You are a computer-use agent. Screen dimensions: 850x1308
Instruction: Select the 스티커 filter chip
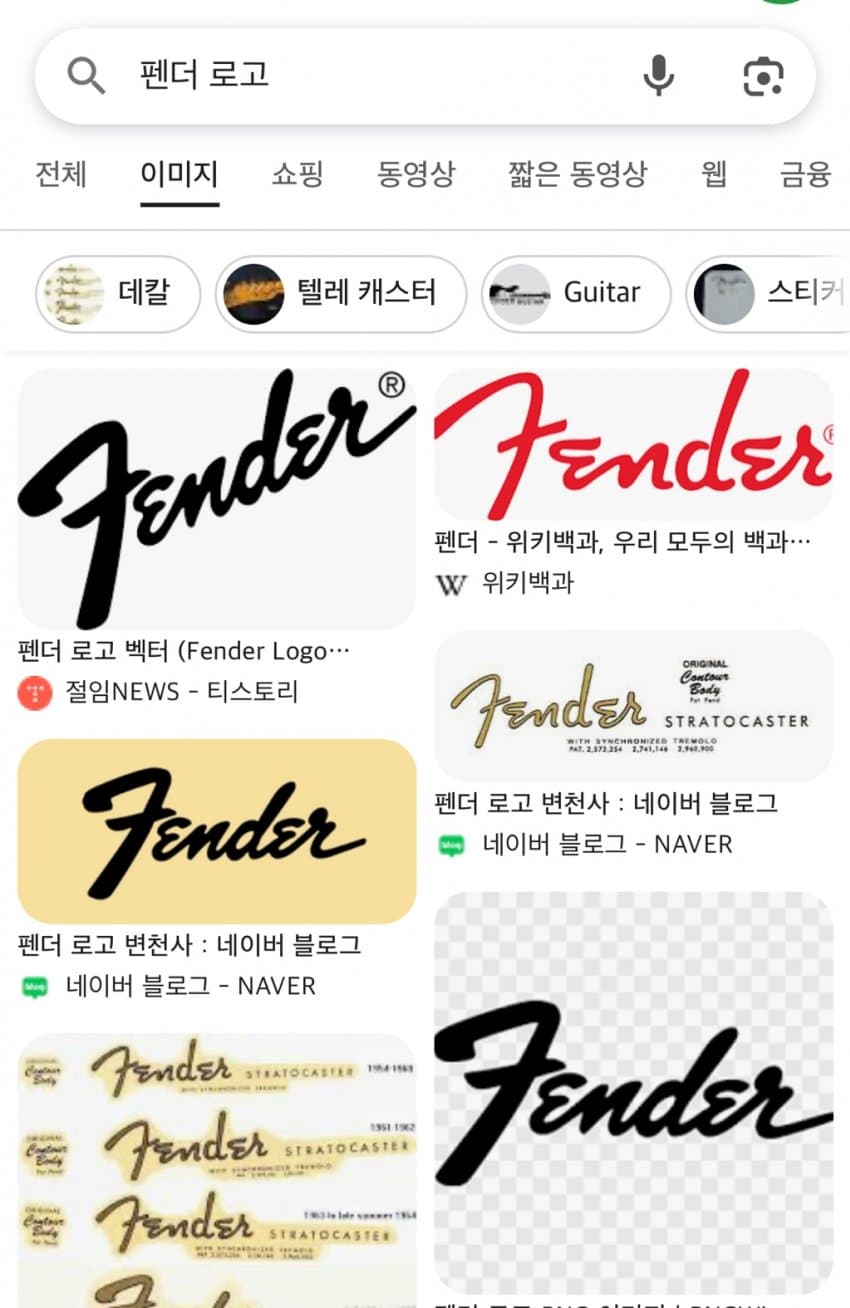(770, 293)
